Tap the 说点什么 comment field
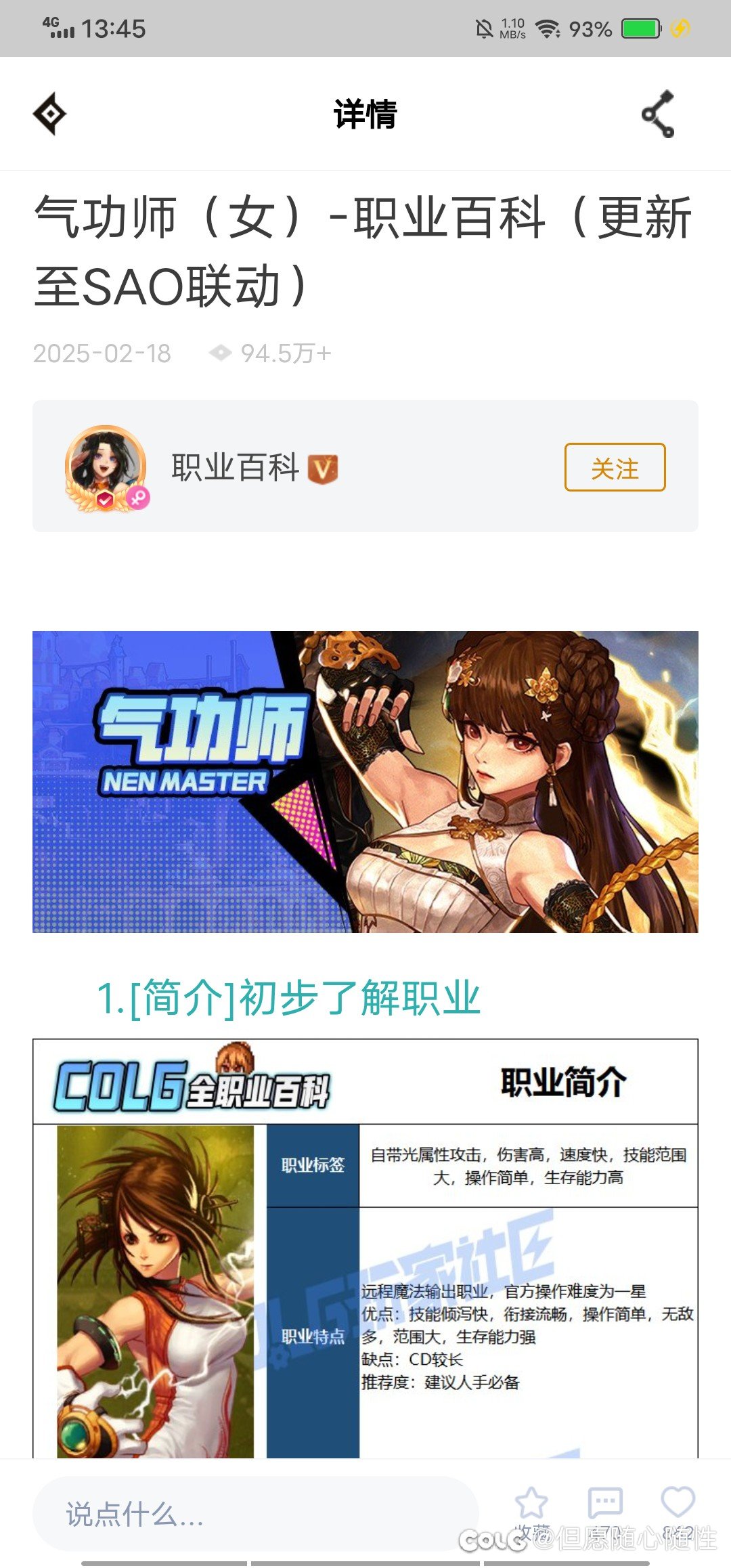This screenshot has height=1568, width=731. [x=256, y=1514]
